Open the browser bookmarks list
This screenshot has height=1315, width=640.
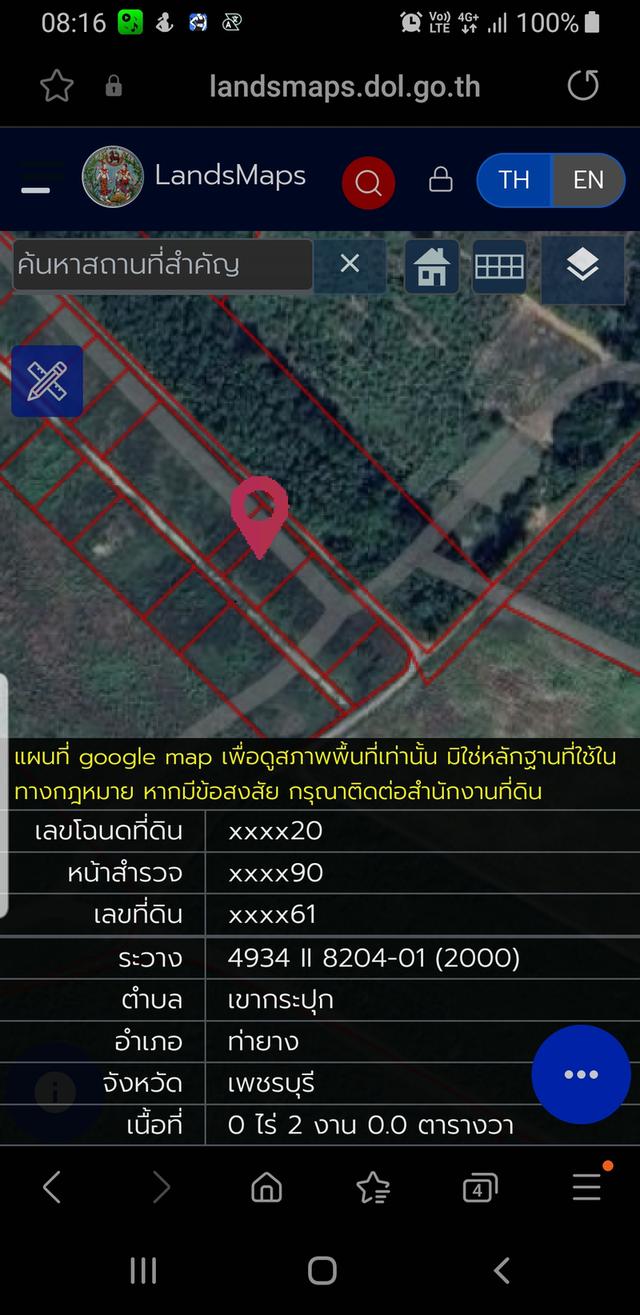373,1188
